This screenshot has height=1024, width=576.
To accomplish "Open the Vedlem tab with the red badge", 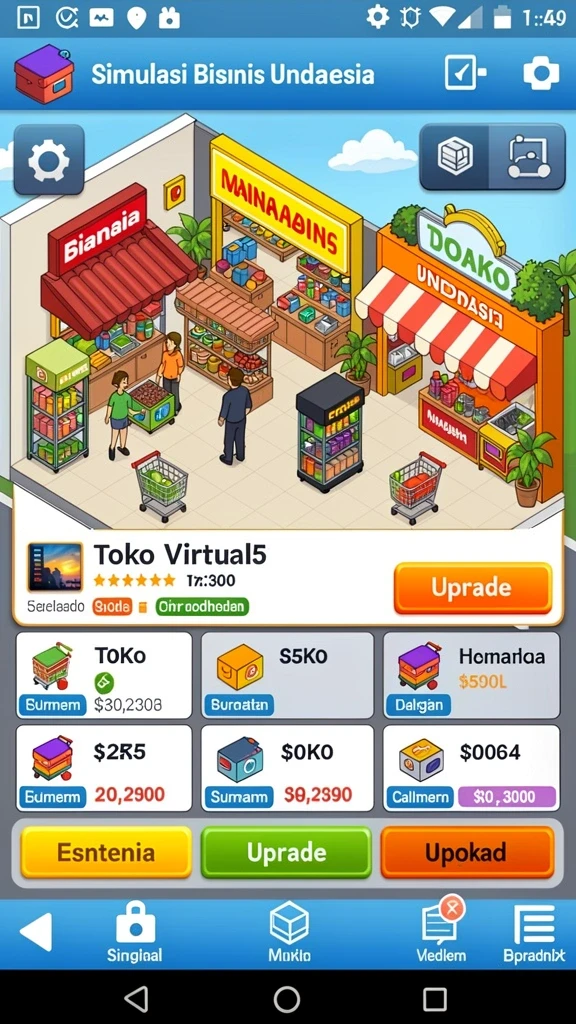I will (x=441, y=933).
